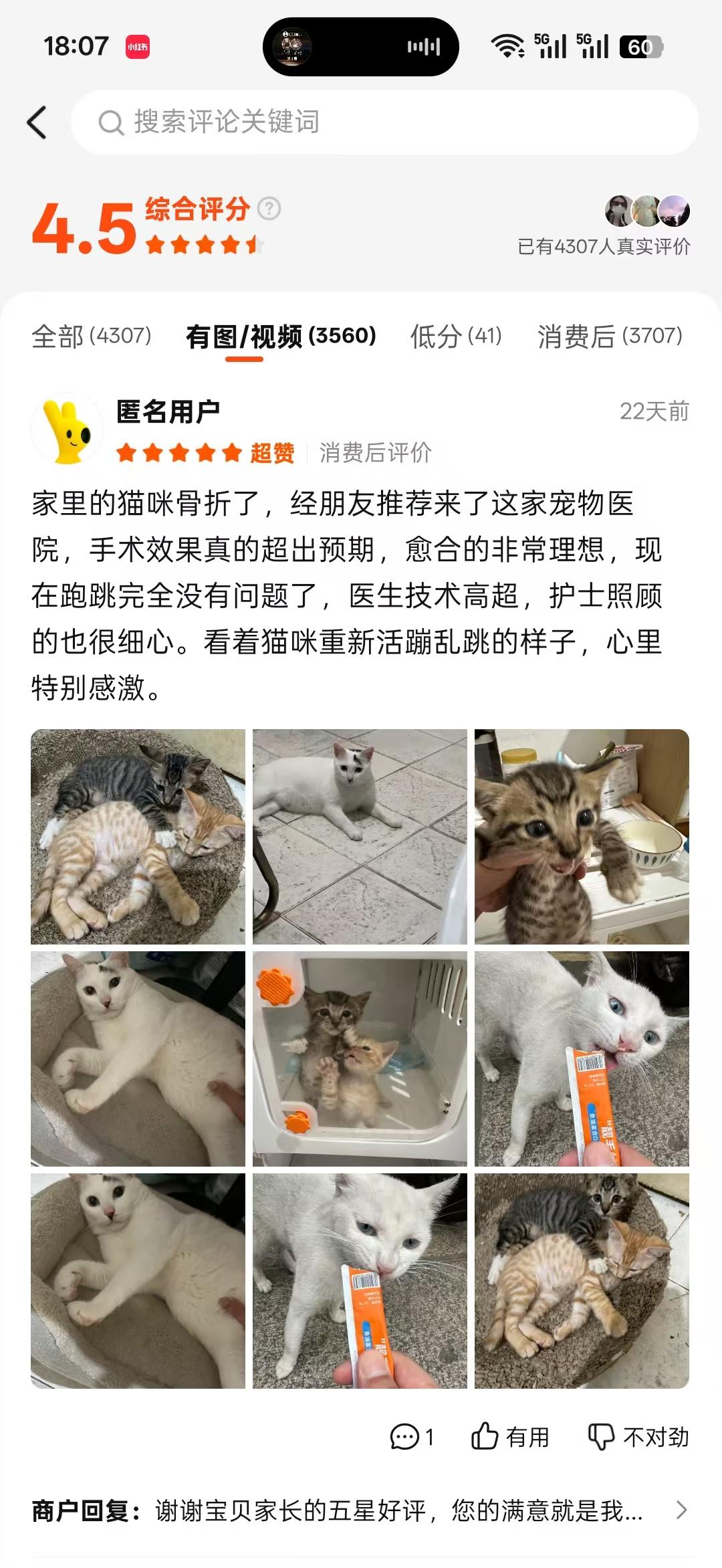The width and height of the screenshot is (722, 1568).
Task: Show 低分 (41) reviews
Action: 456,336
